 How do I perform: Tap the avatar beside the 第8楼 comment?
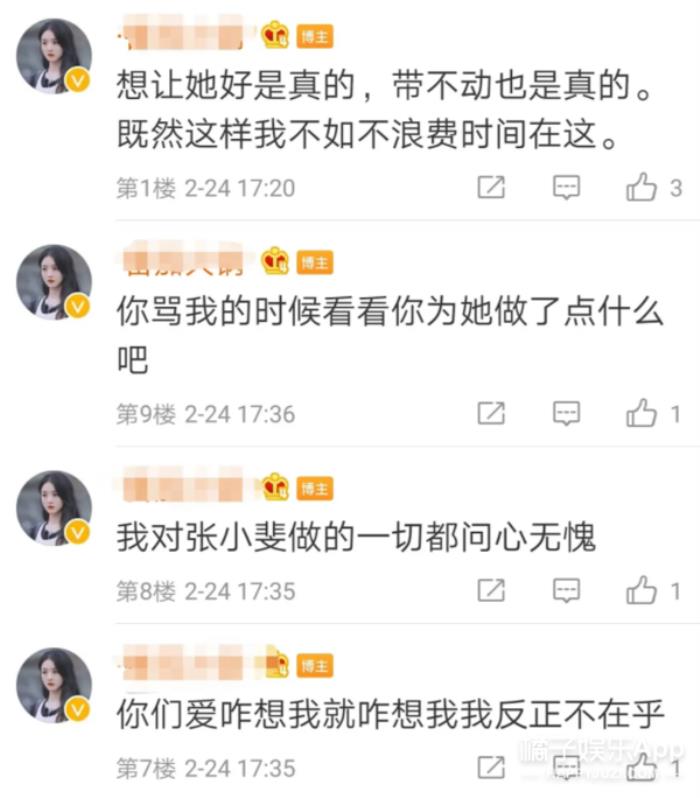[54, 508]
